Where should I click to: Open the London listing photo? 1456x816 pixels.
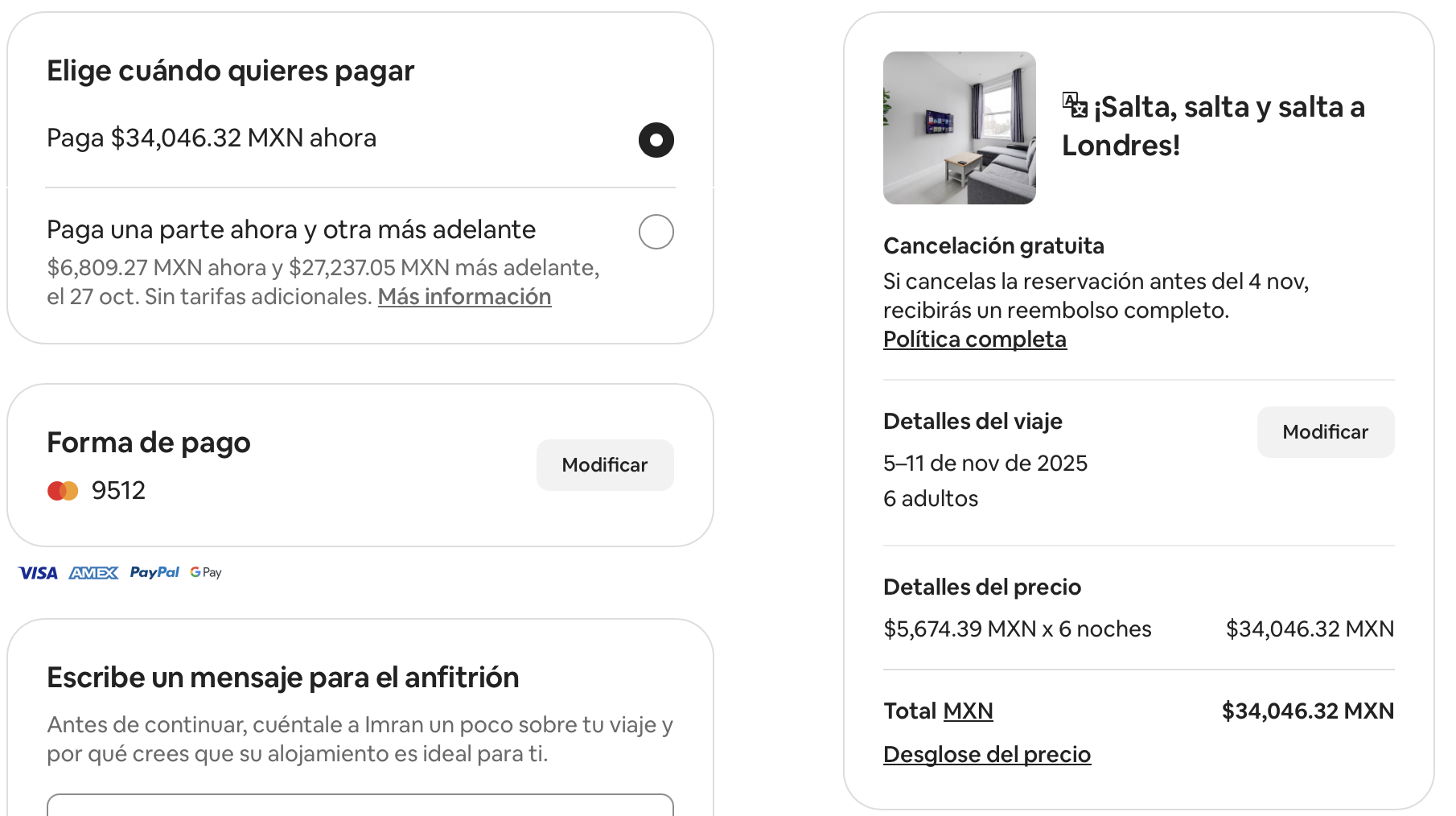[x=959, y=128]
